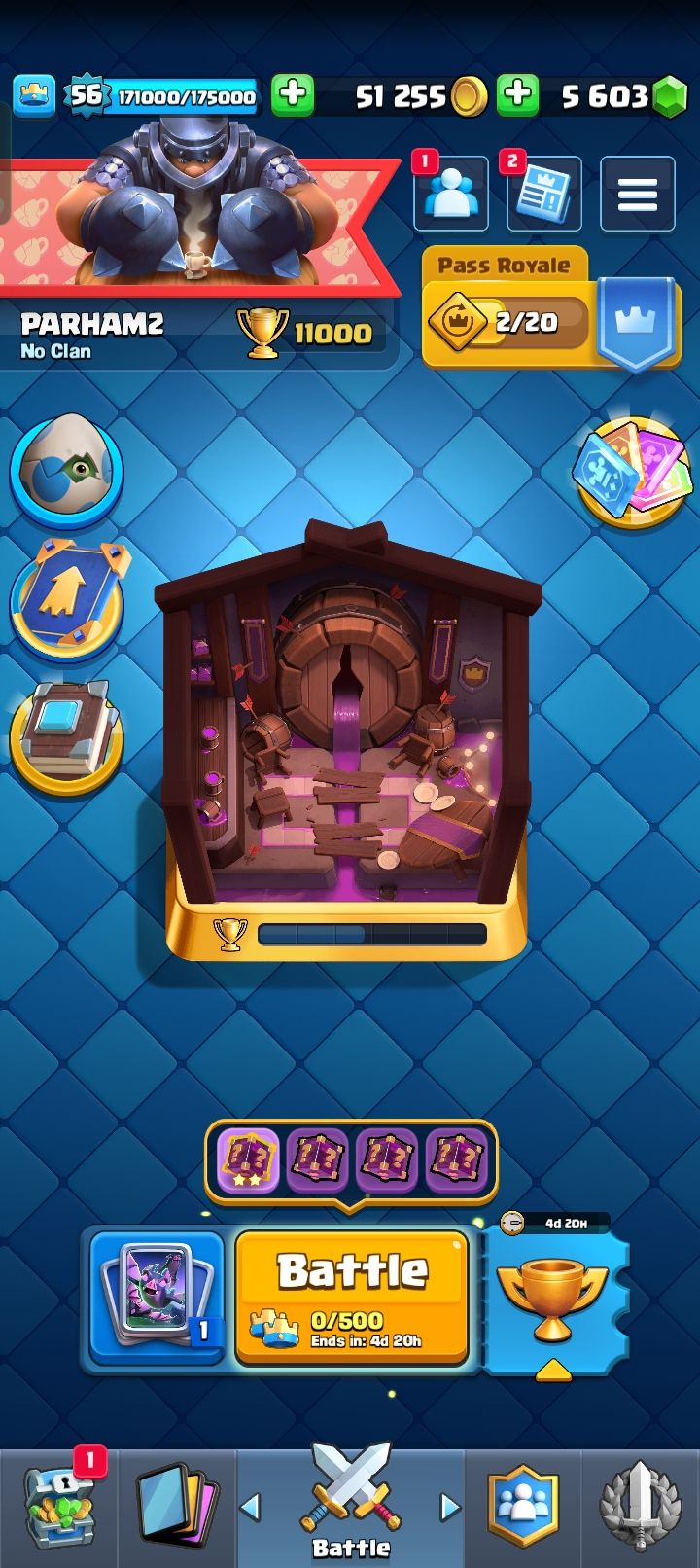
Task: Open the egg event icon
Action: pyautogui.click(x=66, y=469)
